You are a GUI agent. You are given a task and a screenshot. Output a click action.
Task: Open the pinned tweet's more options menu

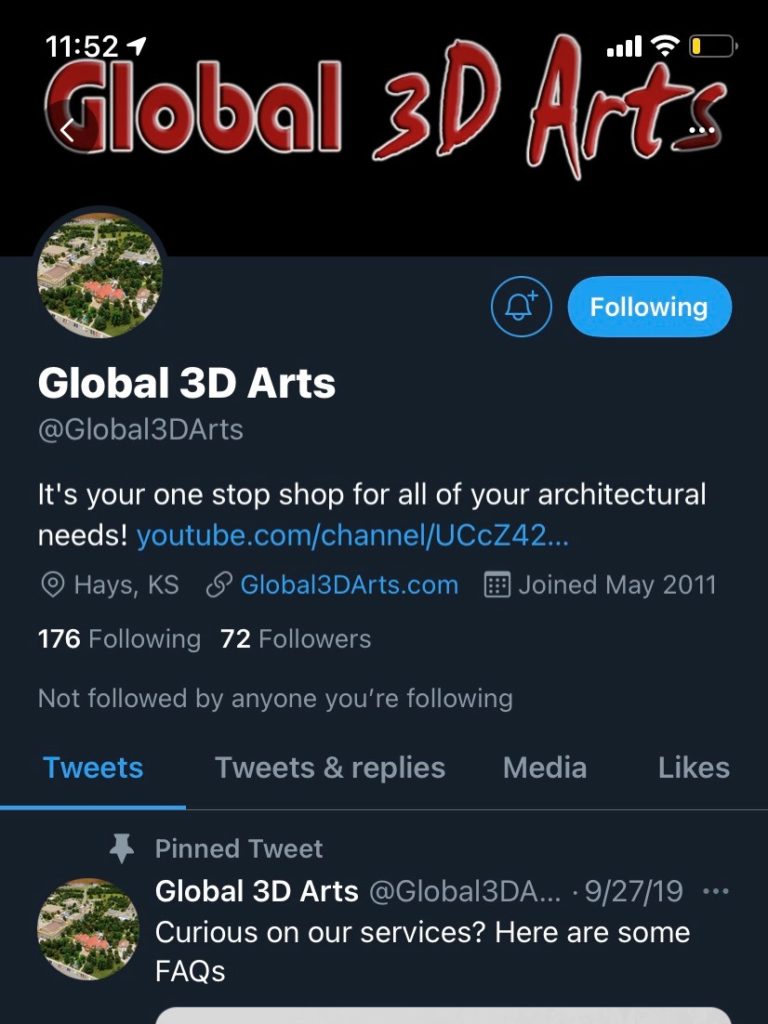[716, 891]
